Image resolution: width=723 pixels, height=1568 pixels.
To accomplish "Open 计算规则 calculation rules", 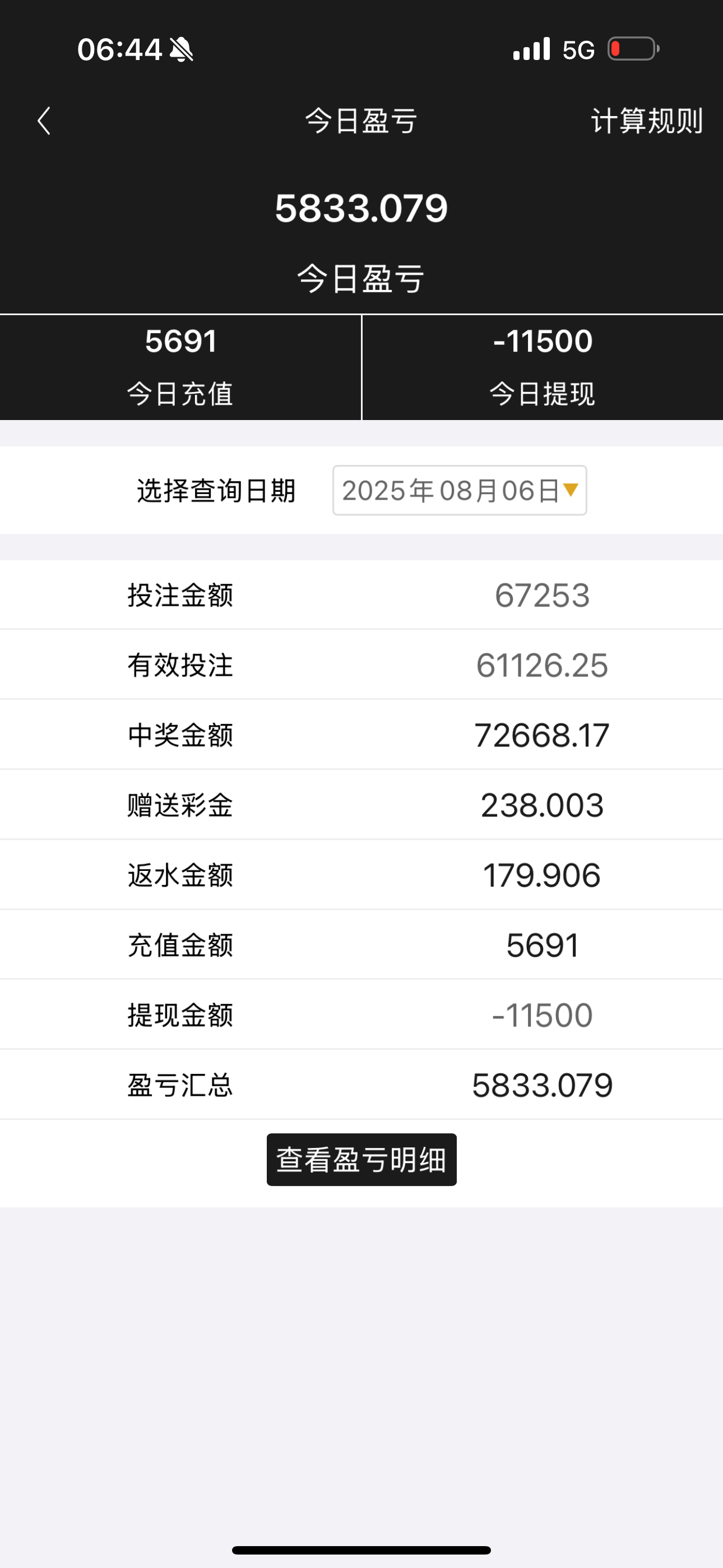I will coord(646,121).
